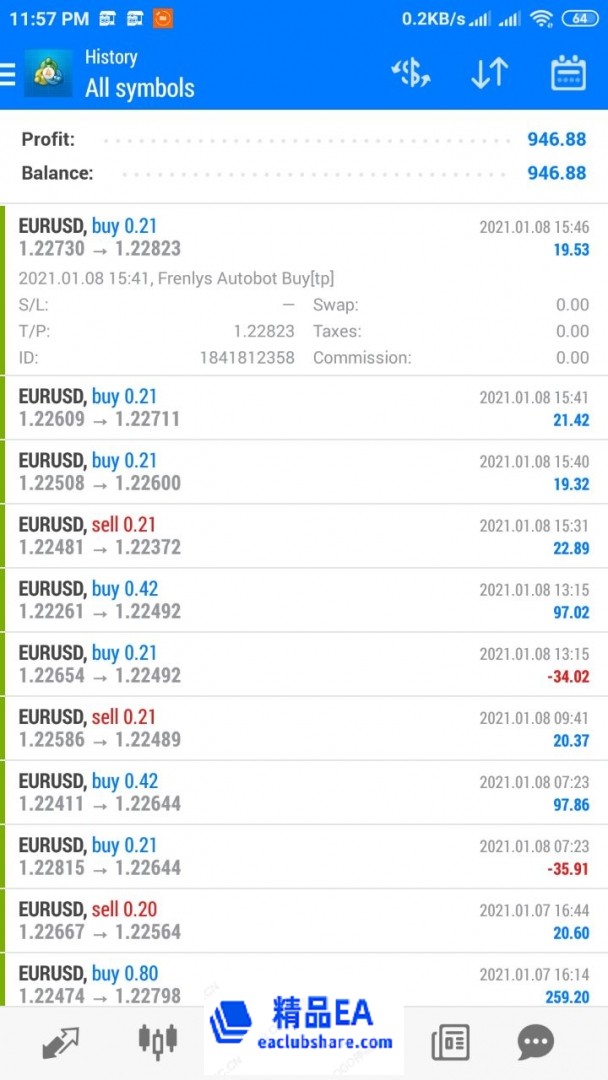Open the side drawer menu
608x1080 pixels.
tap(9, 74)
